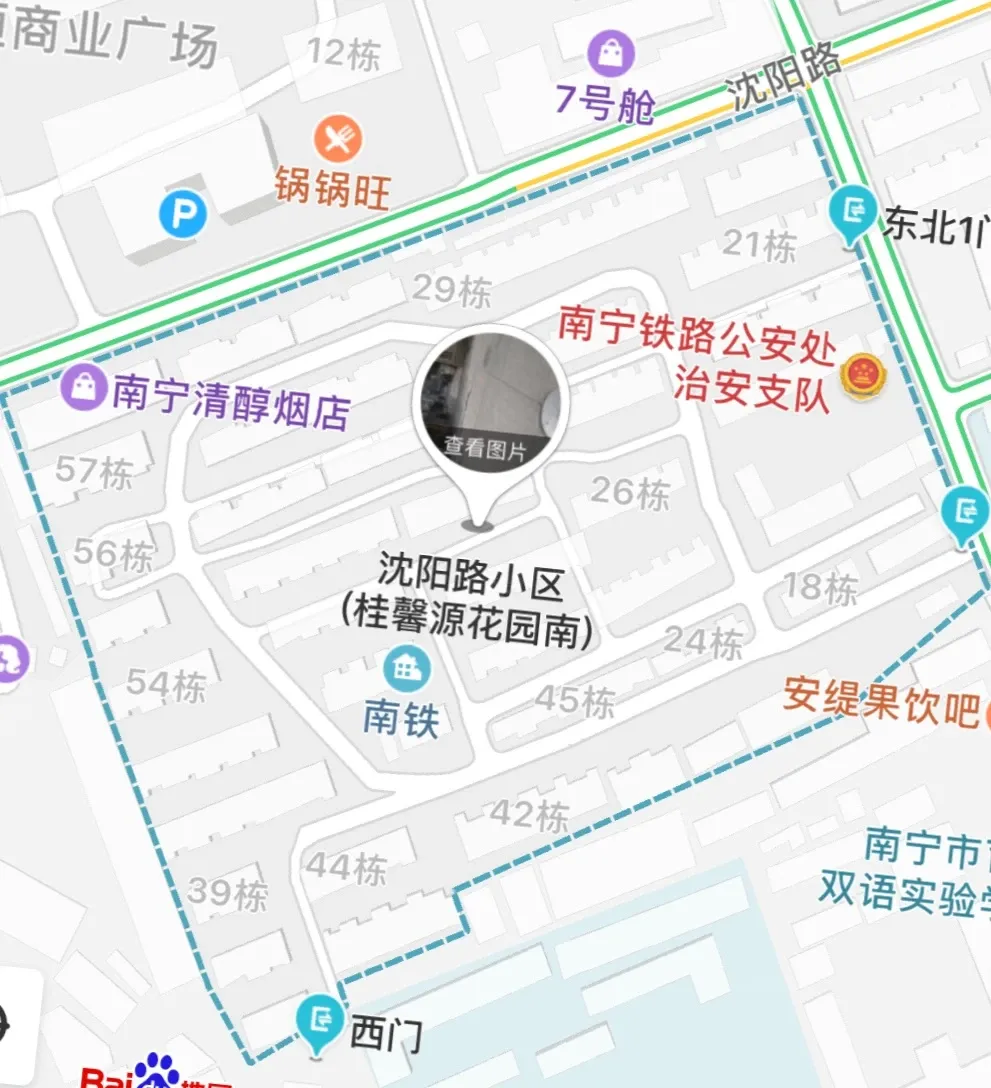Viewport: 991px width, 1088px height.
Task: Tap the 7号舱 shop marker
Action: [x=611, y=52]
